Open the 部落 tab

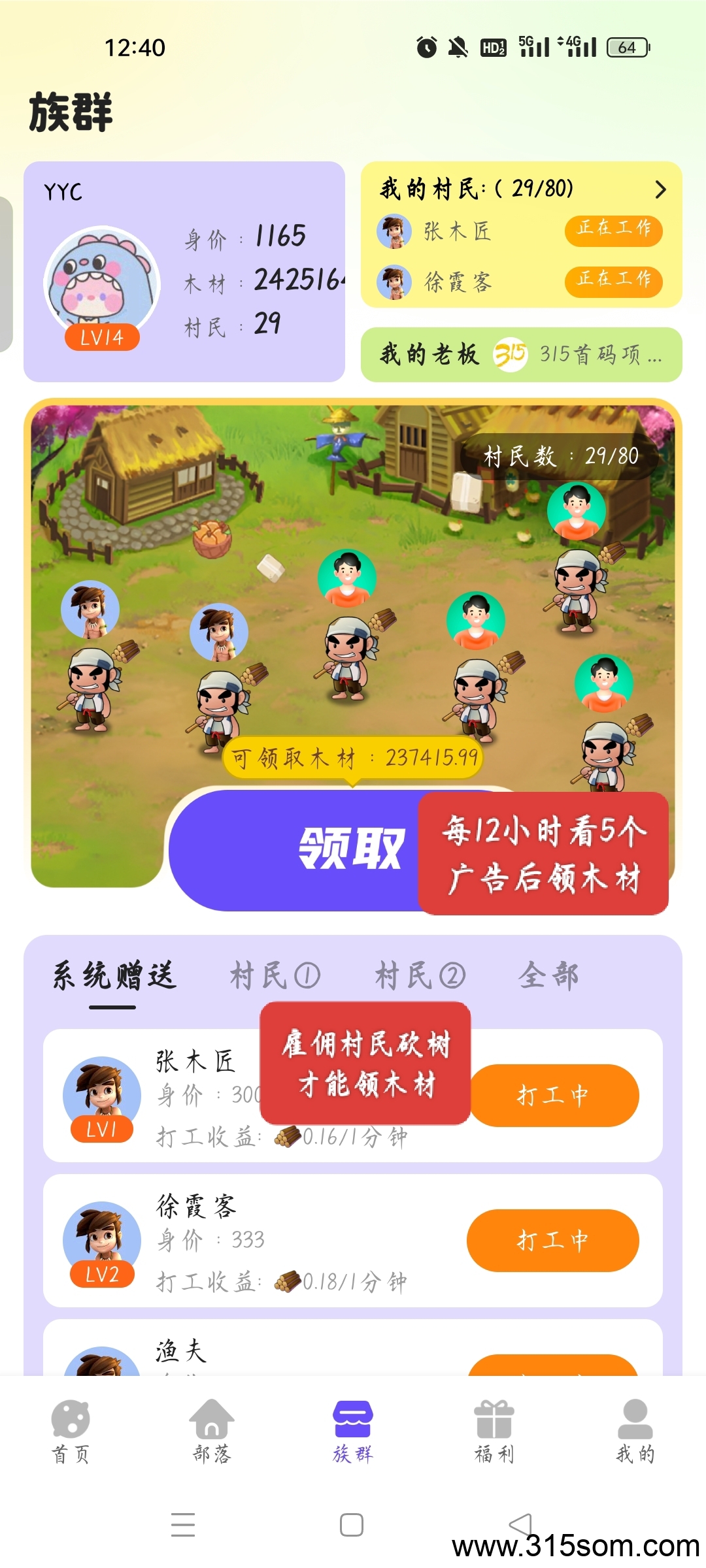212,1431
